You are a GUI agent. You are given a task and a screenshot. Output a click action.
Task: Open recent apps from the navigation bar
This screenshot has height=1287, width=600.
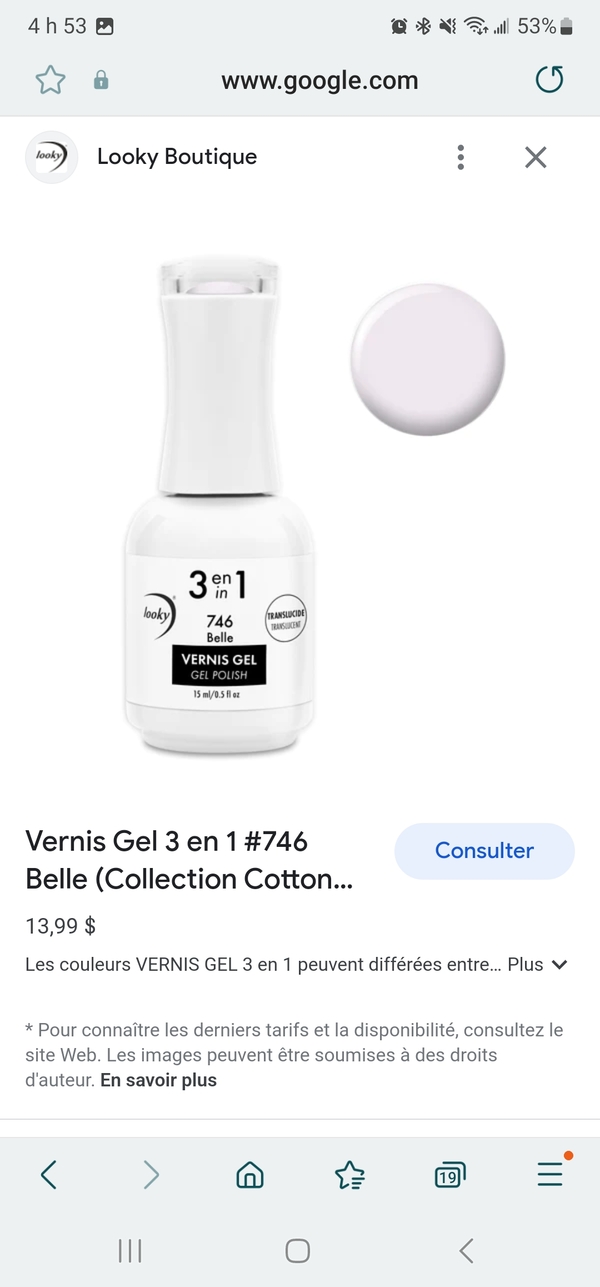[x=130, y=1250]
